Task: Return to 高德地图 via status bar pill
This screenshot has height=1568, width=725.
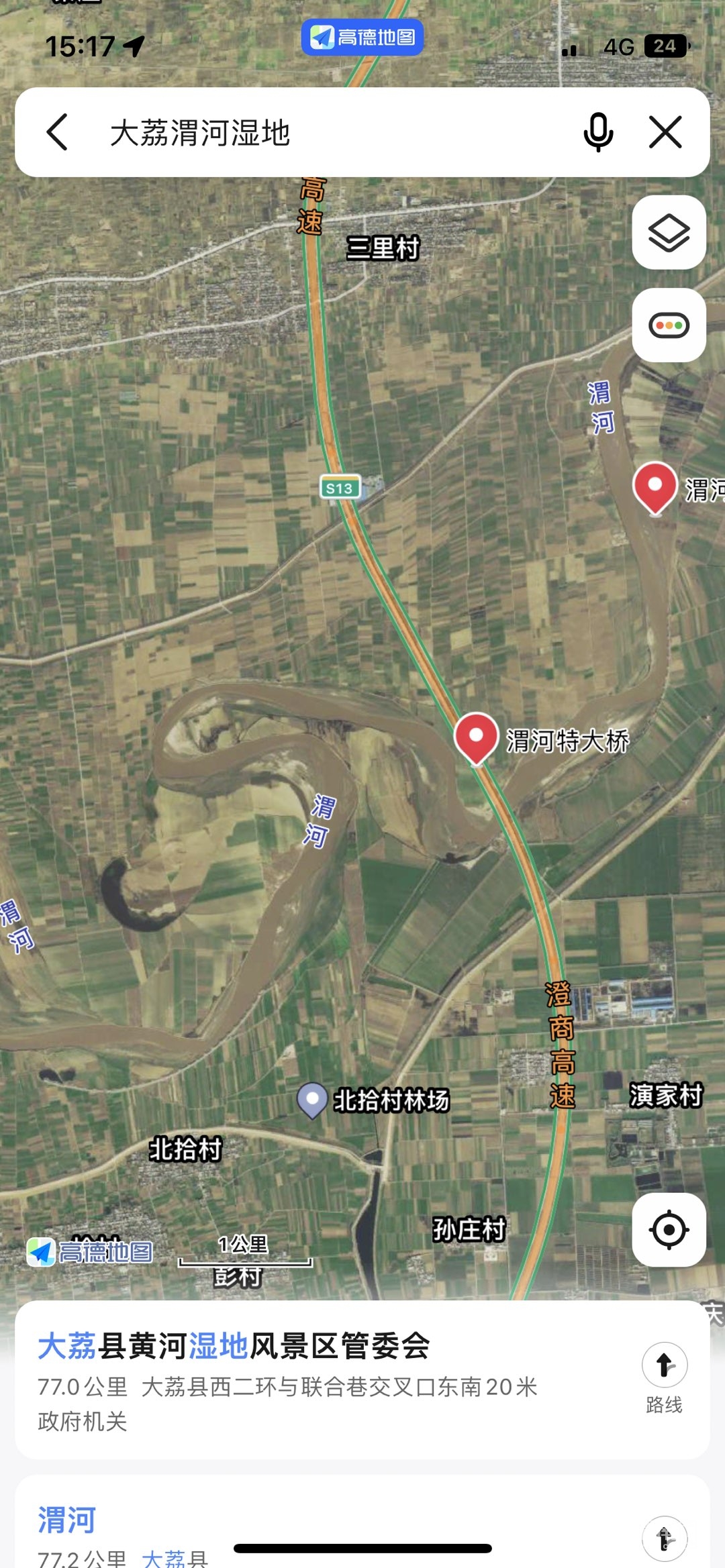Action: coord(362,37)
